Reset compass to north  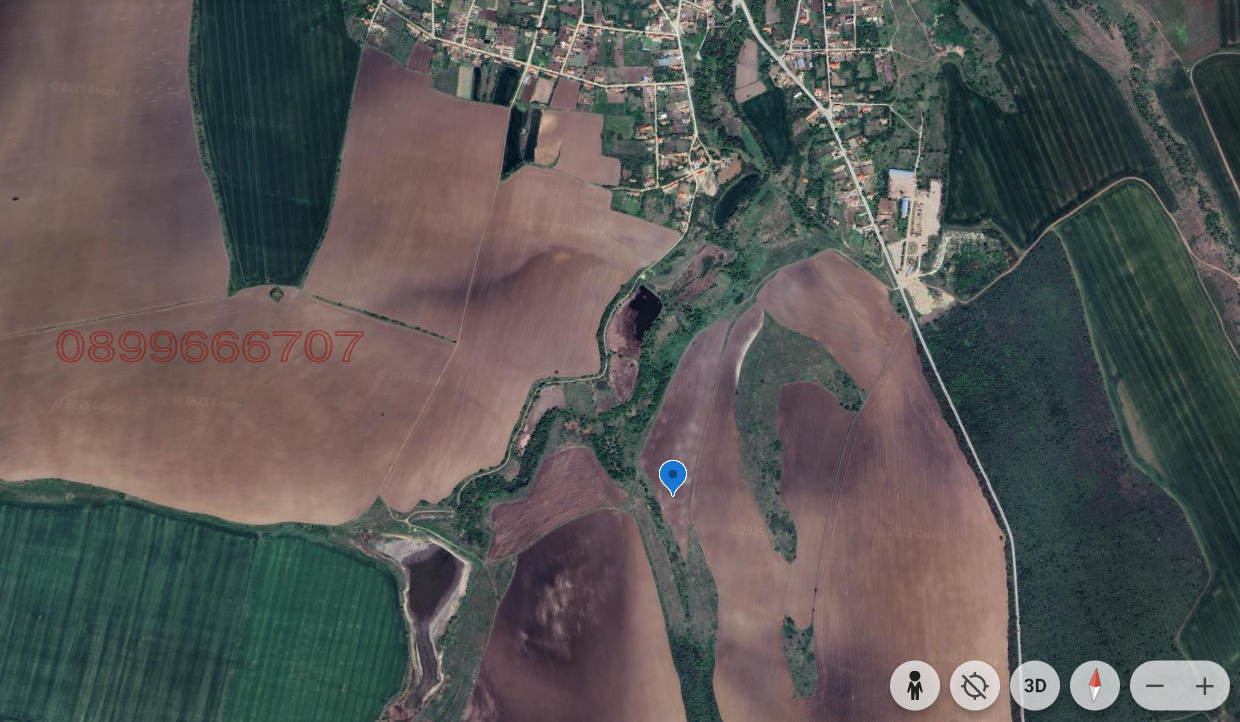coord(1094,686)
